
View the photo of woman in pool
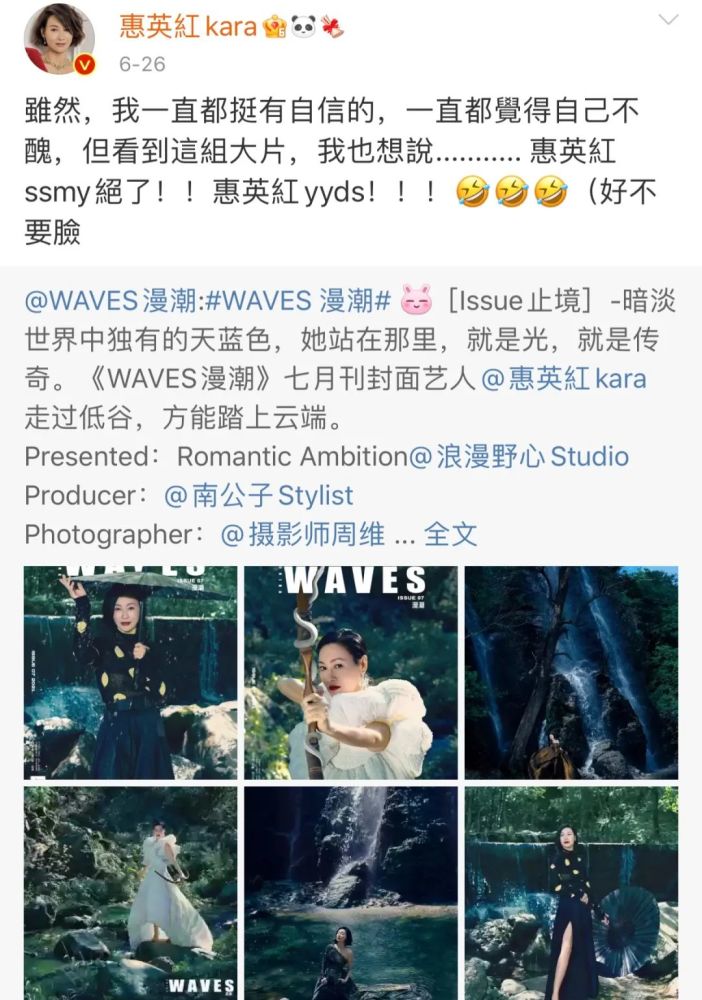pyautogui.click(x=351, y=892)
